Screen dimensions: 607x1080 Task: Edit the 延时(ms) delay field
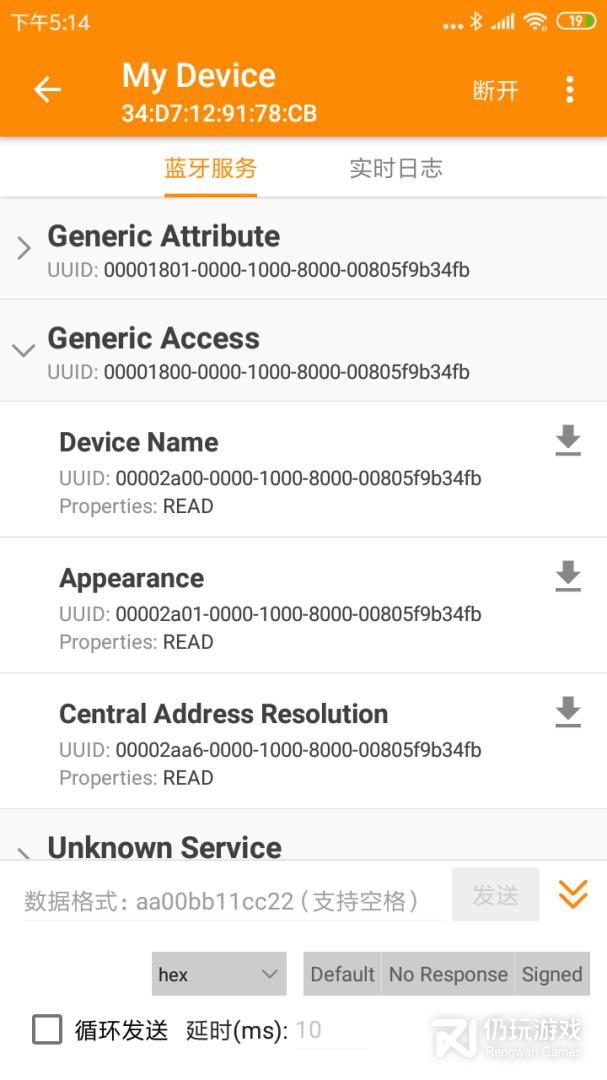pos(328,1030)
